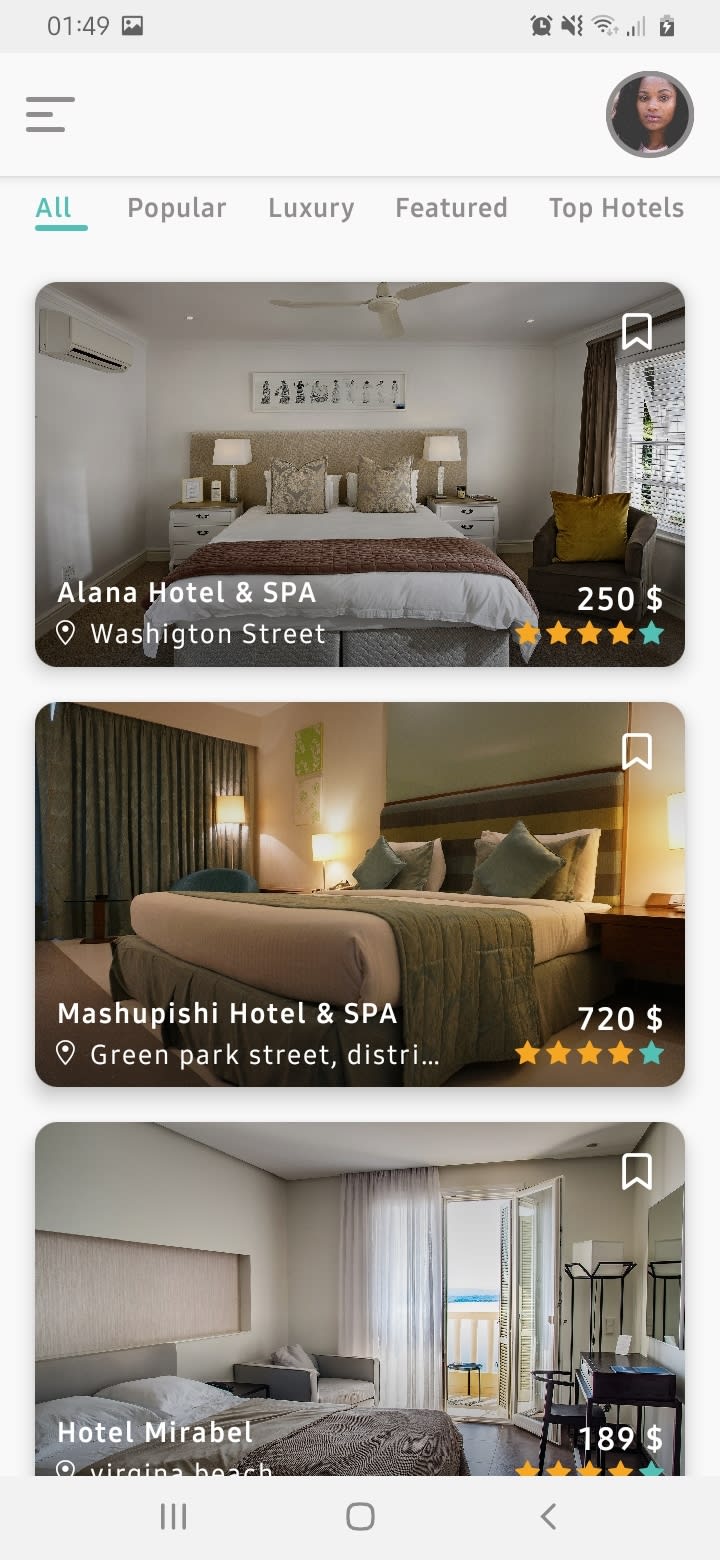Open the profile avatar
This screenshot has height=1560, width=720.
pyautogui.click(x=650, y=114)
